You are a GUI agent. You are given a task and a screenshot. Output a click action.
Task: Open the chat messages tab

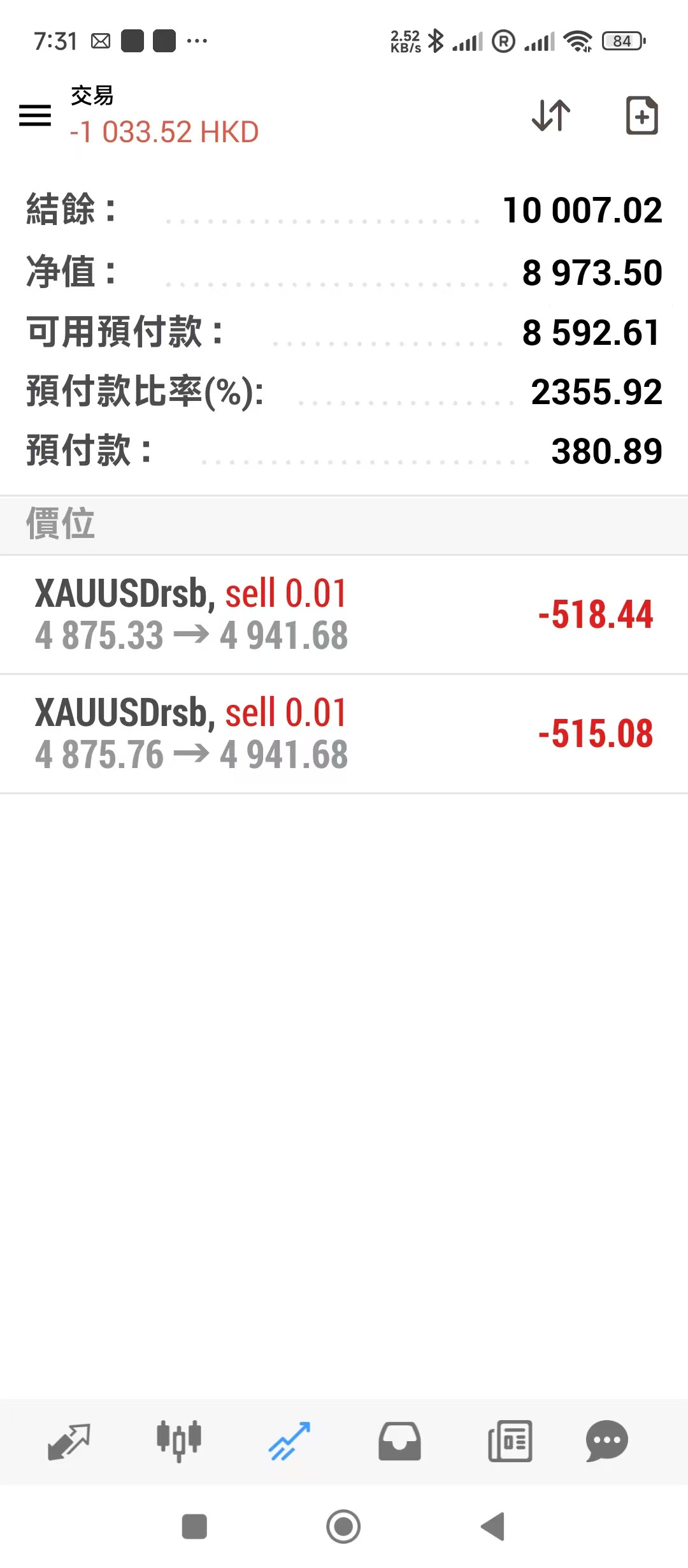(x=606, y=1441)
